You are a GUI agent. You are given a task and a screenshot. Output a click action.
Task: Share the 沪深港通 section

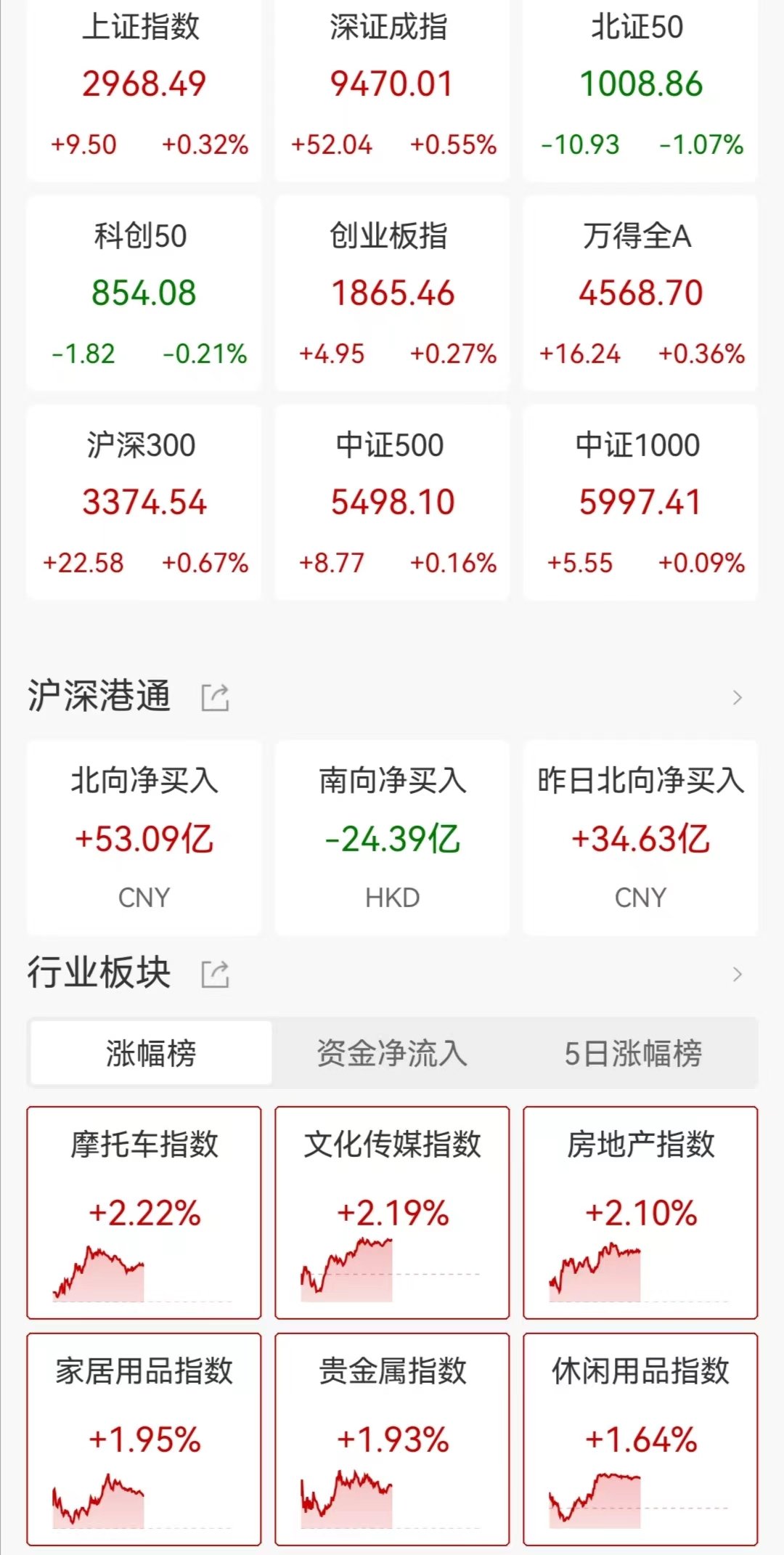[215, 697]
